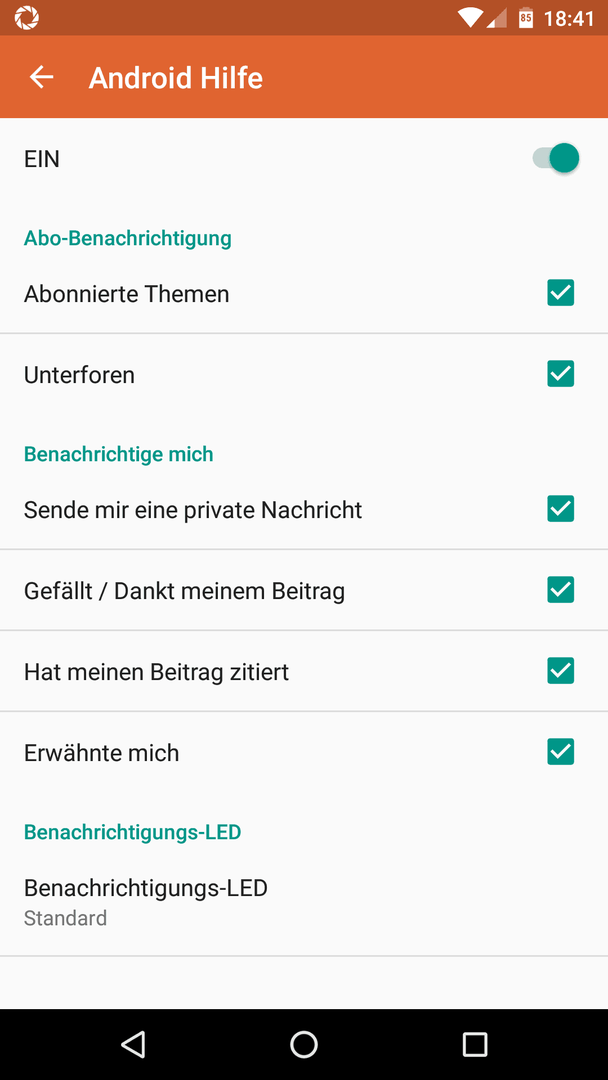Image resolution: width=608 pixels, height=1080 pixels.
Task: Disable Sende mir eine private Nachricht
Action: tap(560, 509)
